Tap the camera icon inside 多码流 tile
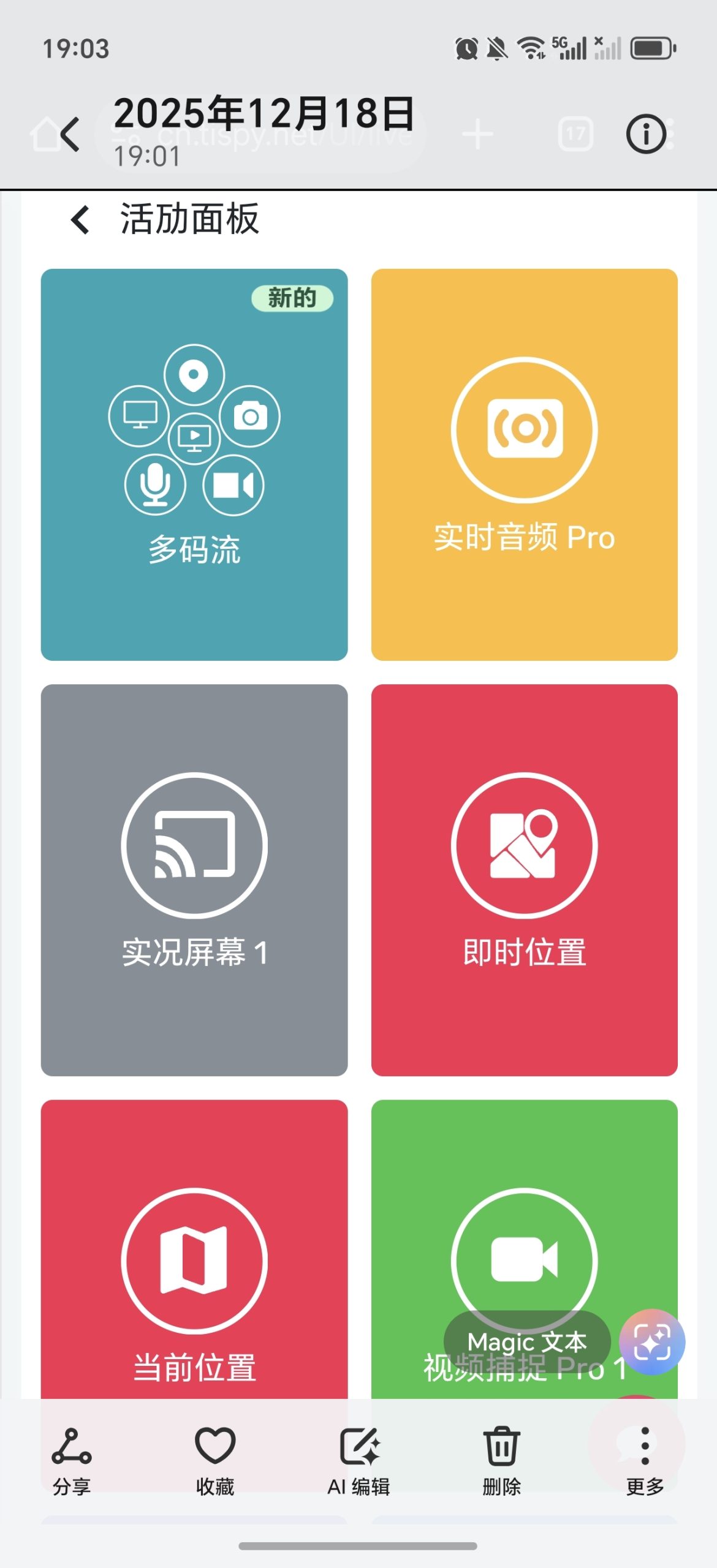Screen dimensions: 717x1568 coord(251,416)
